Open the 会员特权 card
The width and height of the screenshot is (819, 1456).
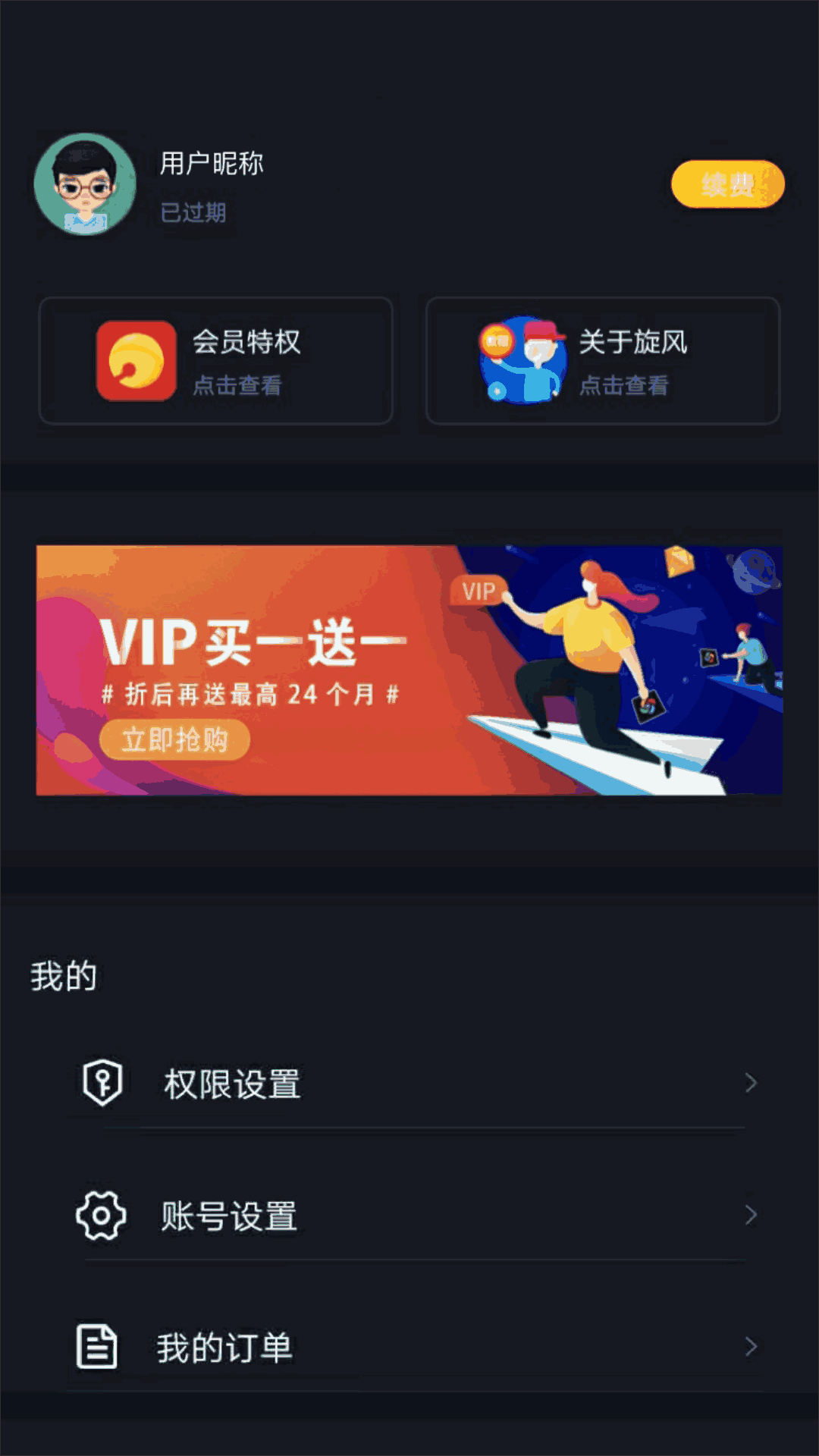coord(216,361)
